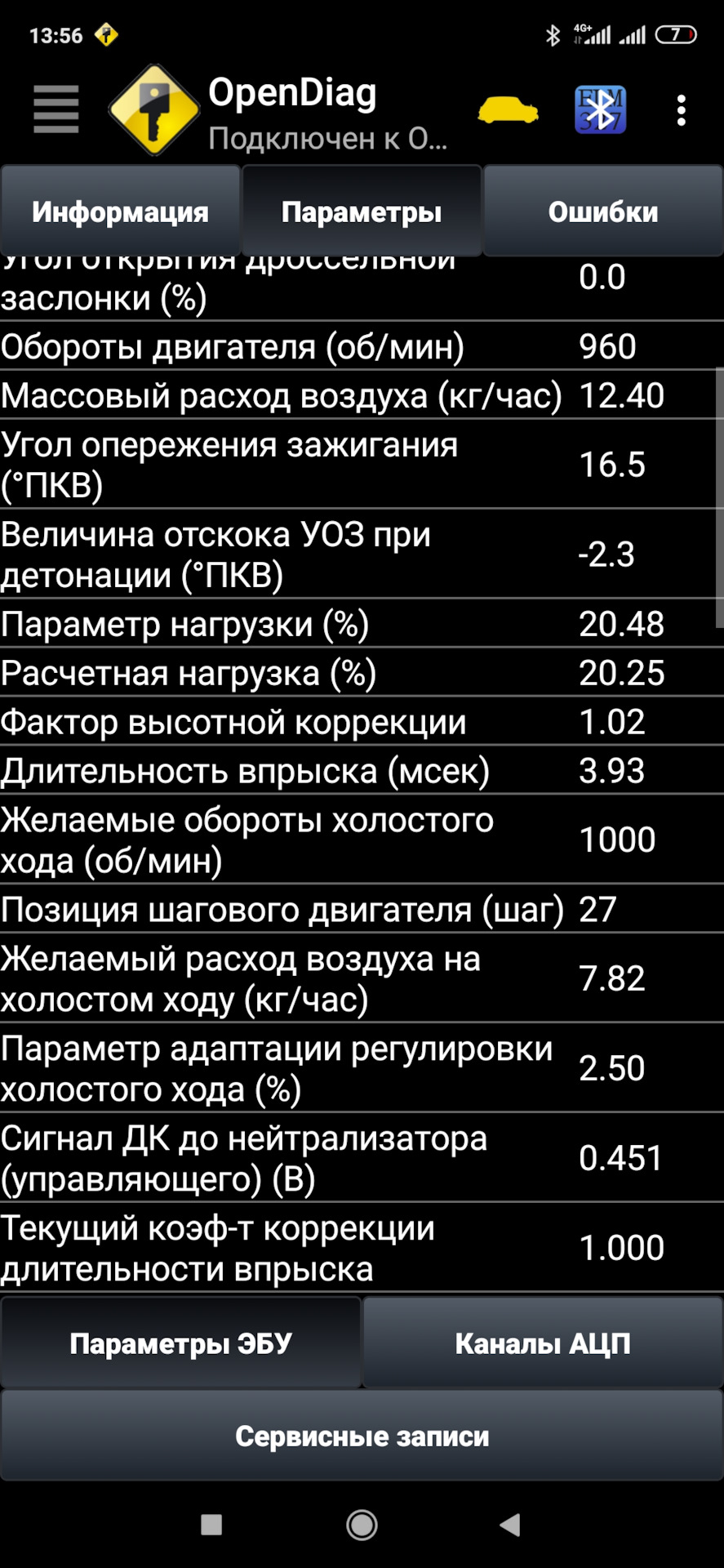Open Каналы АЦП
Viewport: 724px width, 1568px height.
coord(542,1341)
